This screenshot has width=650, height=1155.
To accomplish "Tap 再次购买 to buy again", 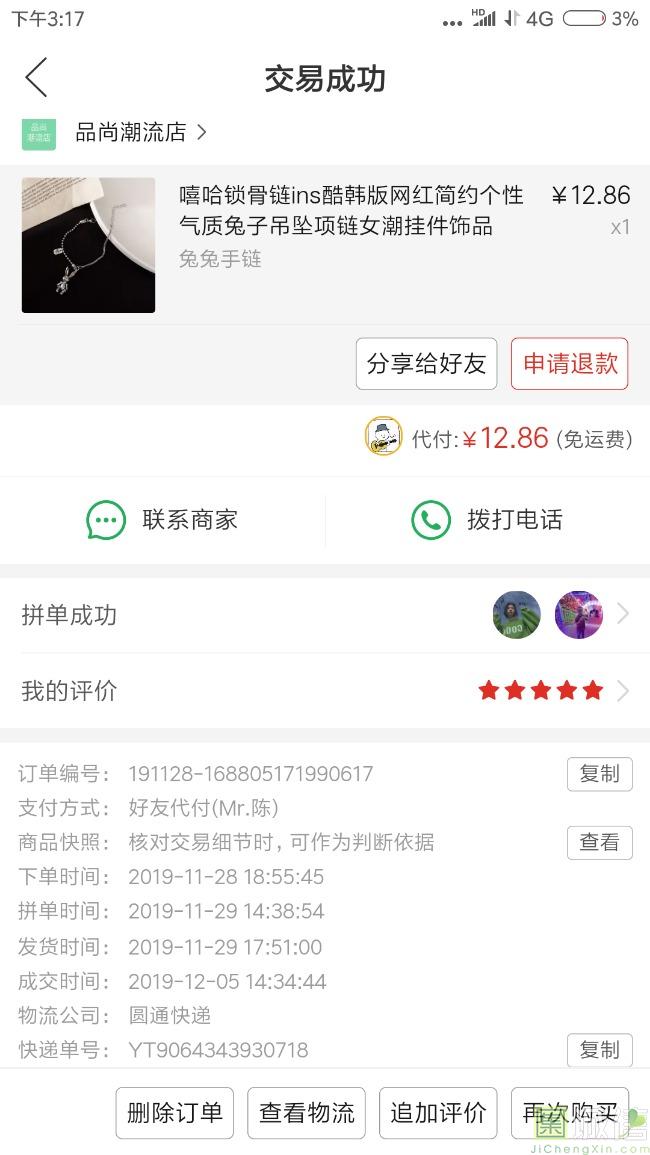I will click(x=569, y=1113).
